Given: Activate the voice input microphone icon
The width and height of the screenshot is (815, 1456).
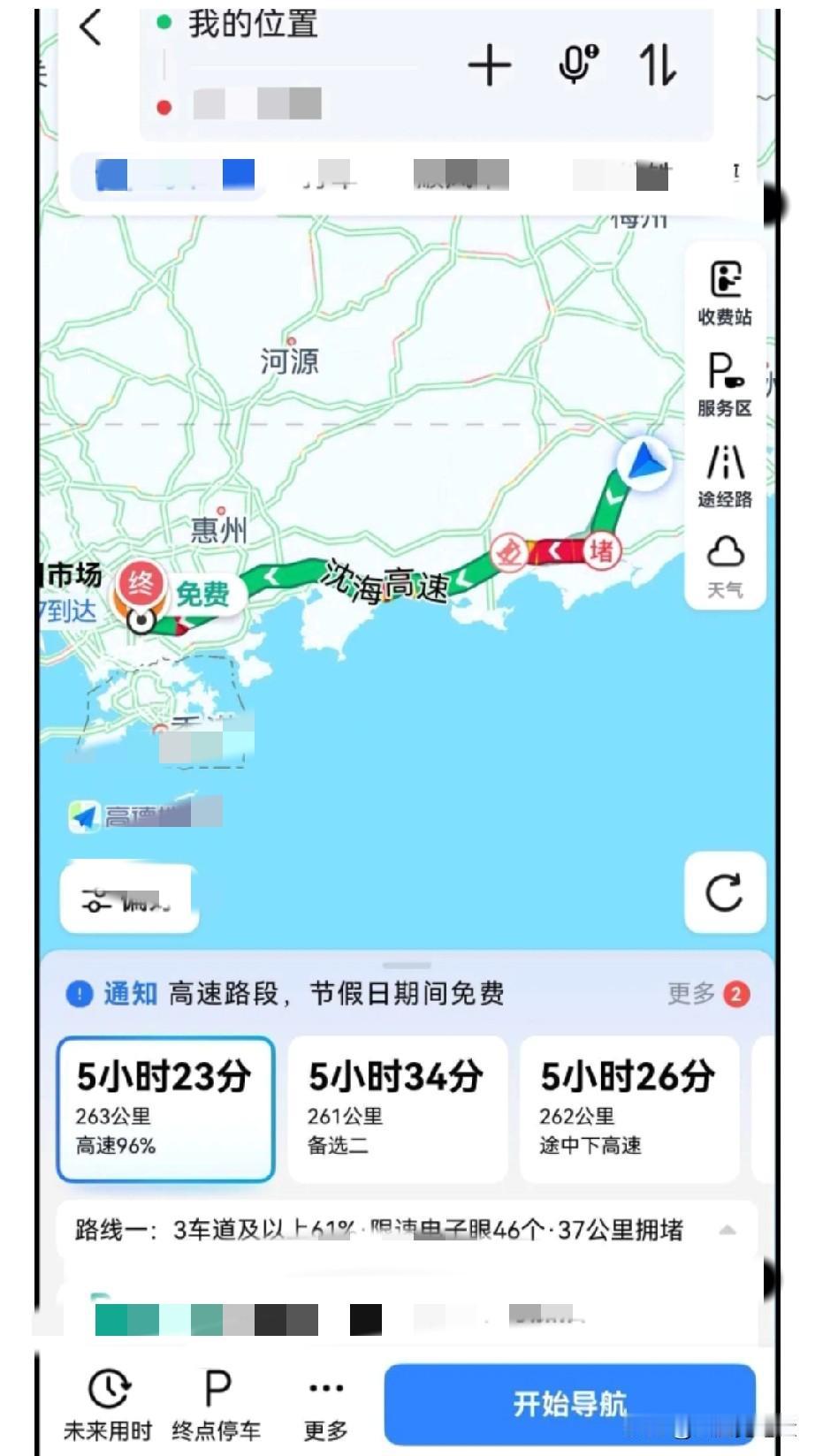Looking at the screenshot, I should click(576, 64).
